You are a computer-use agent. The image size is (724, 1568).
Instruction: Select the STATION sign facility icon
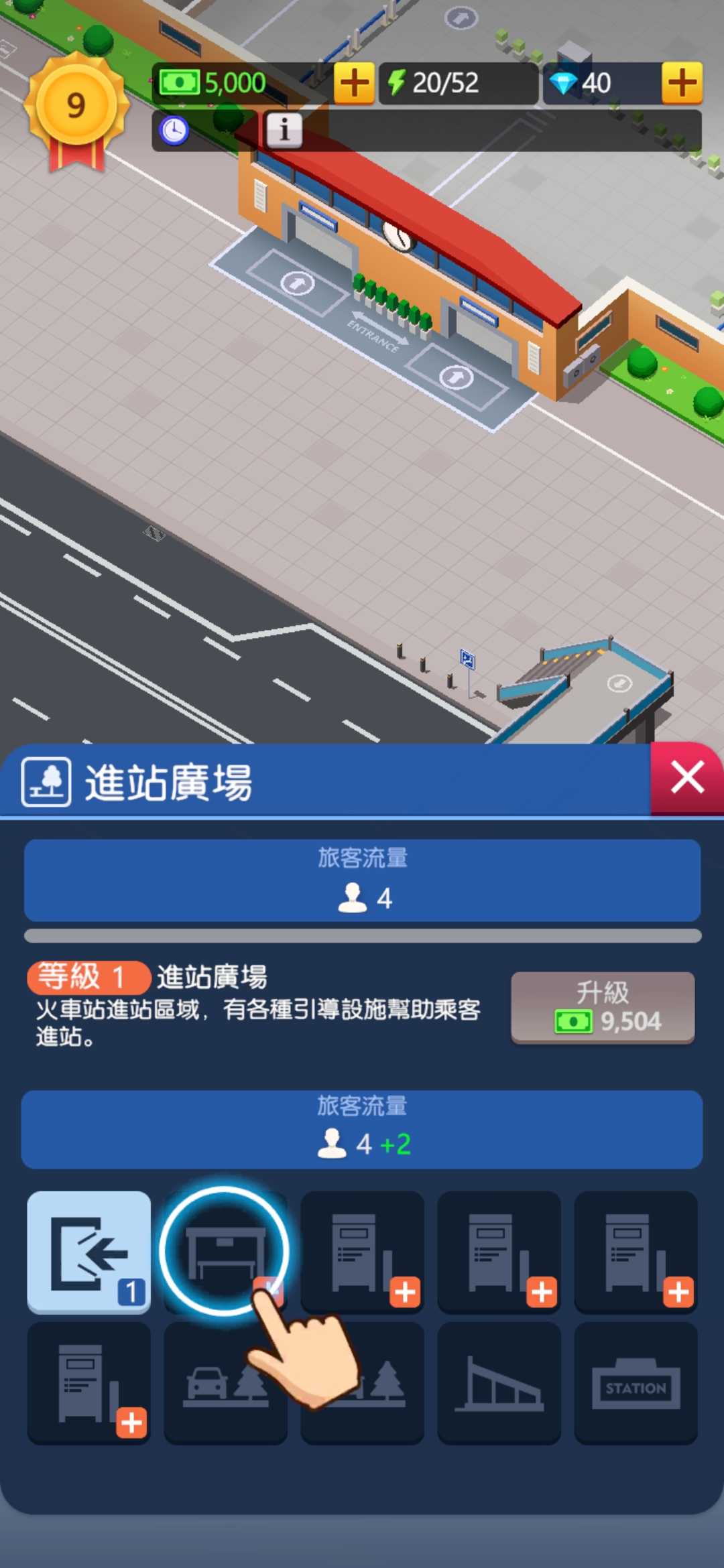636,1387
